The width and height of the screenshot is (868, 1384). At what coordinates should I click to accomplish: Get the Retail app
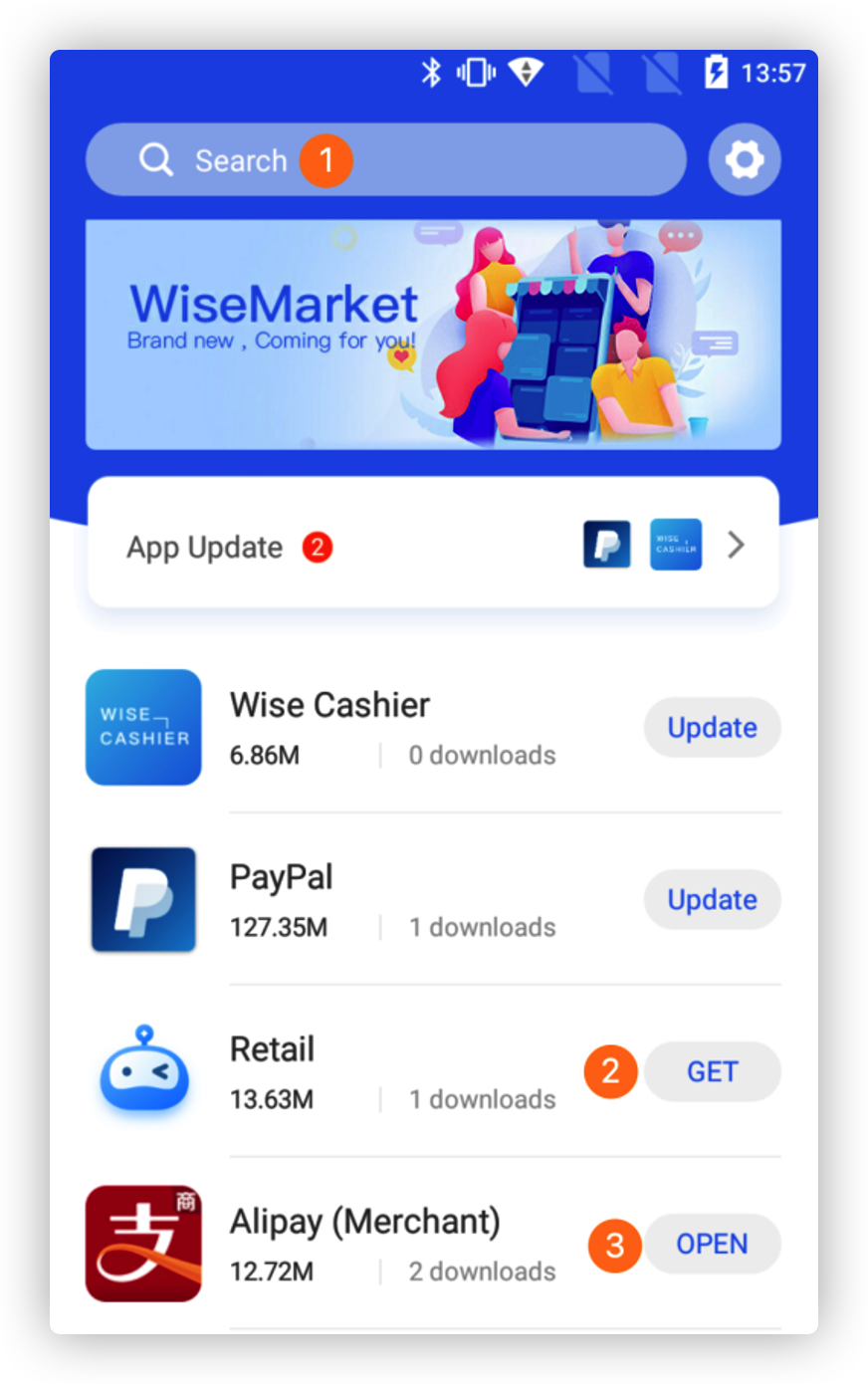(712, 1072)
